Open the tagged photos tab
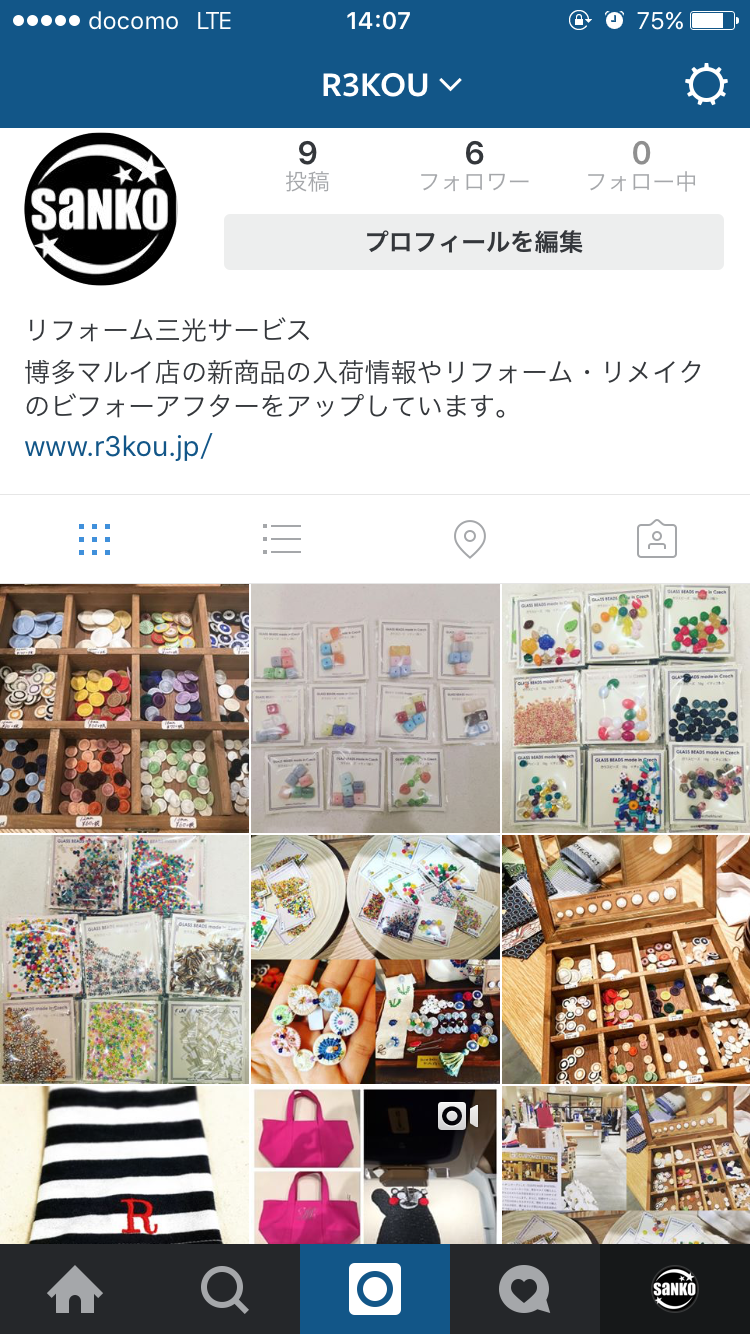The width and height of the screenshot is (750, 1334). (656, 540)
